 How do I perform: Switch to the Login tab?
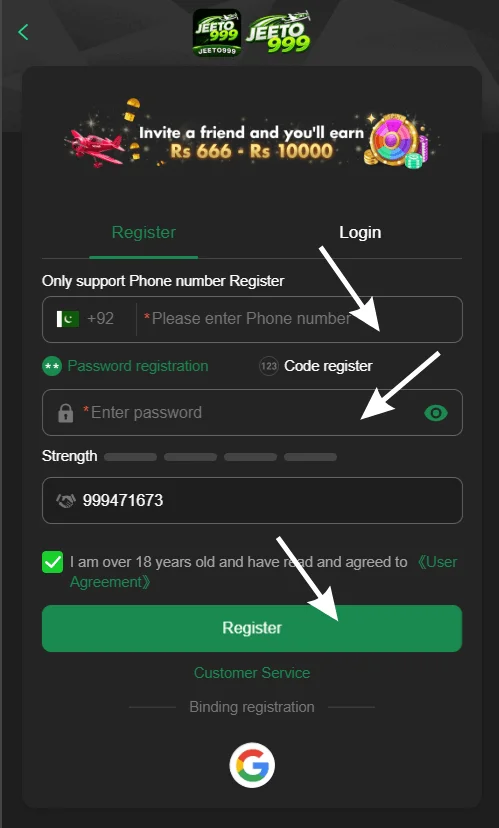point(360,232)
